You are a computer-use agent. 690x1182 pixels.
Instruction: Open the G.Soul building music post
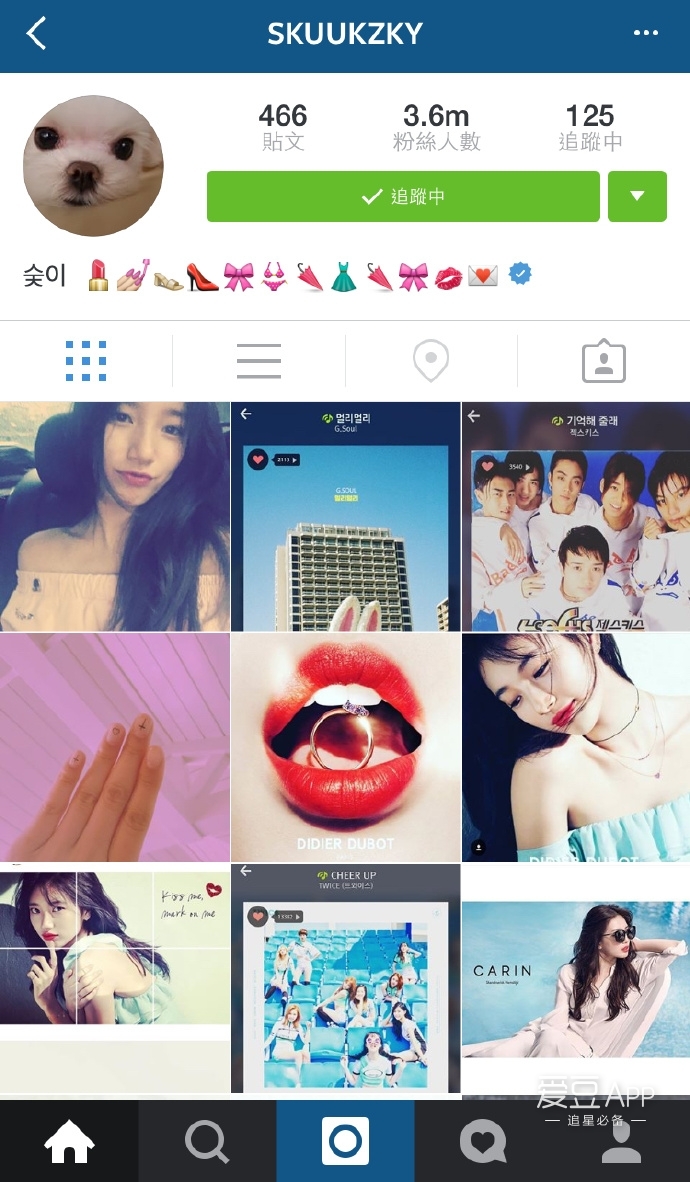pos(345,517)
